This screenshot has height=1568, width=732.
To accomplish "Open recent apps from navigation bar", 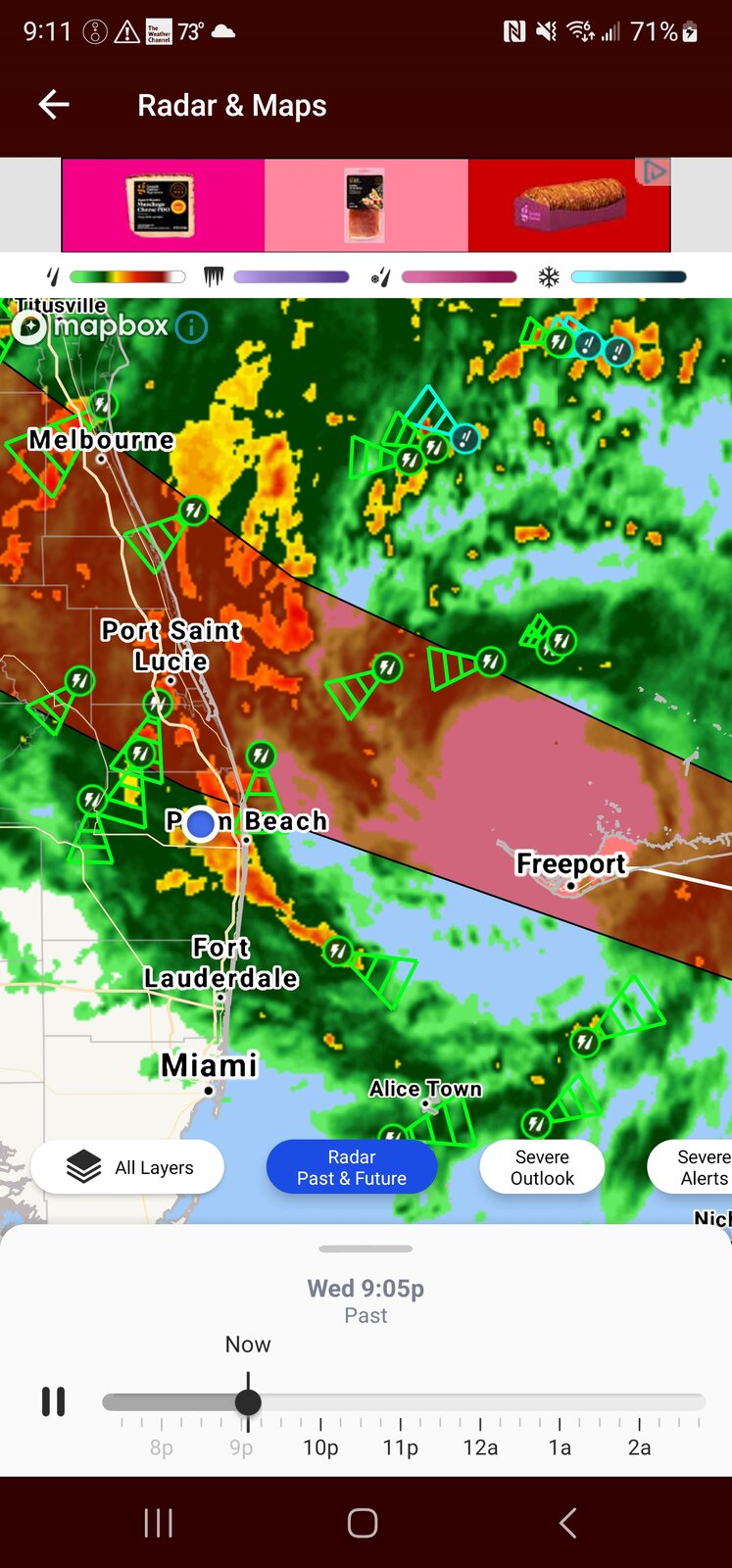I will 159,1522.
